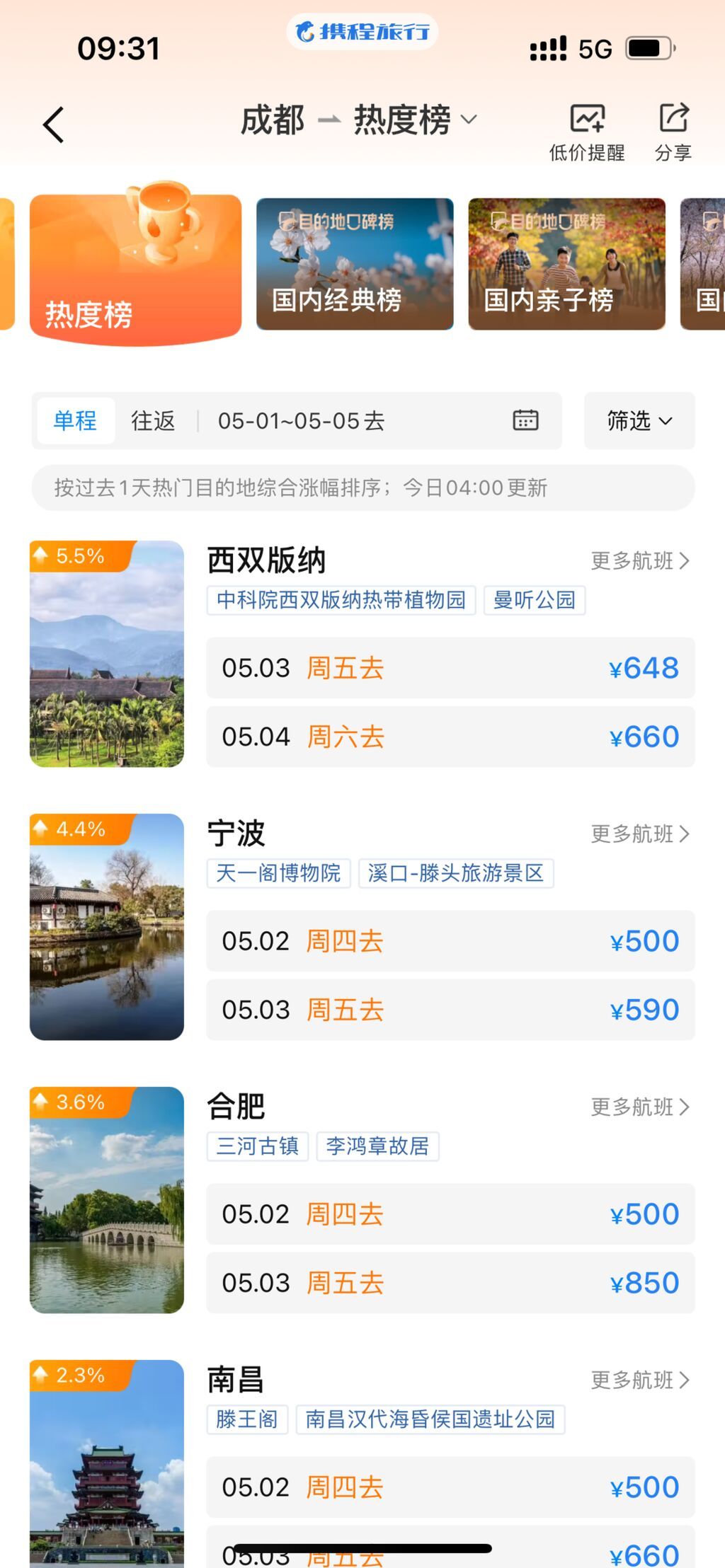Open the date picker for 05-01~05-05
Viewport: 725px width, 1568px height.
coord(525,420)
